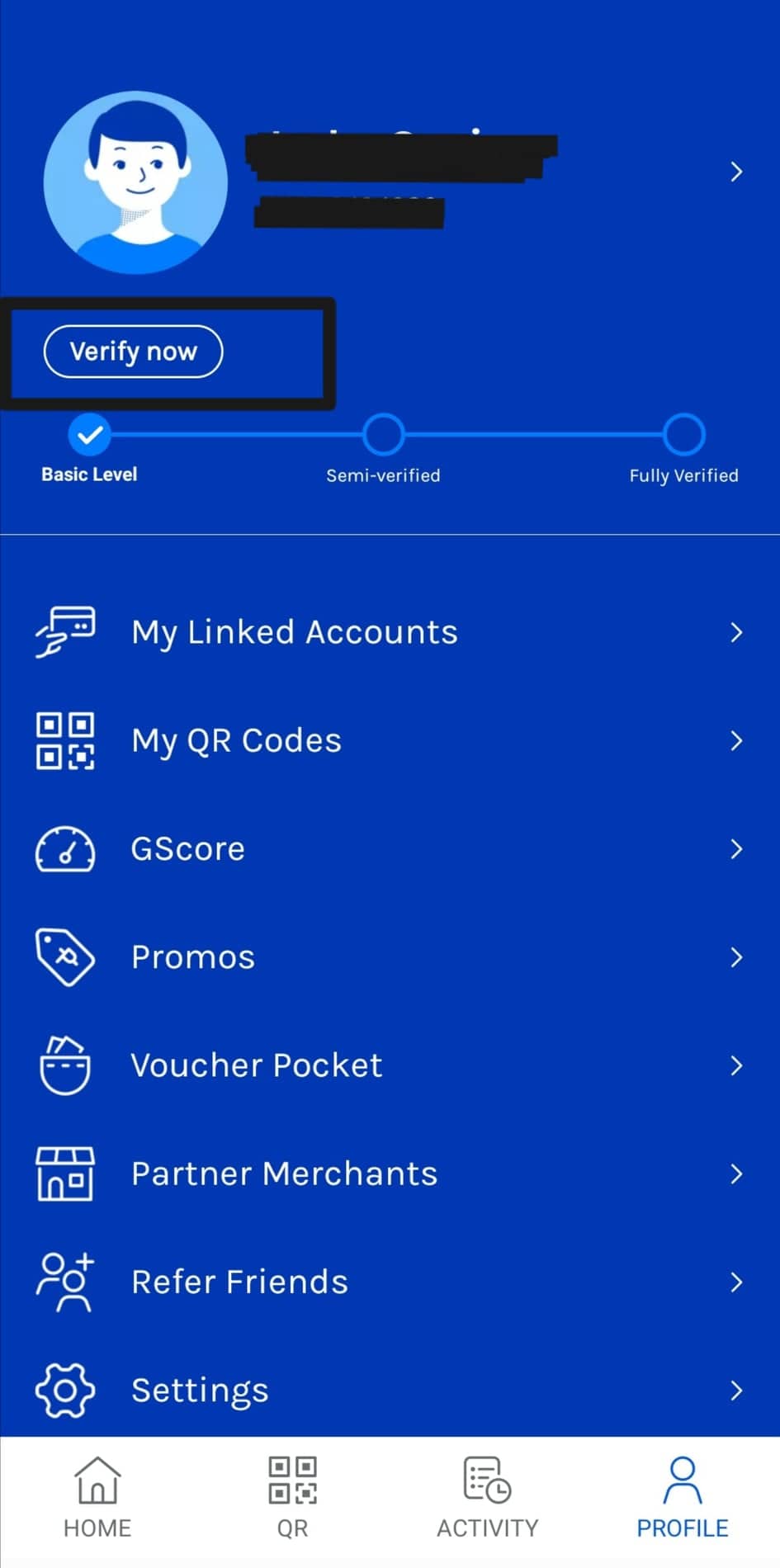Click the GScore gauge icon
780x1568 pixels.
[x=65, y=848]
